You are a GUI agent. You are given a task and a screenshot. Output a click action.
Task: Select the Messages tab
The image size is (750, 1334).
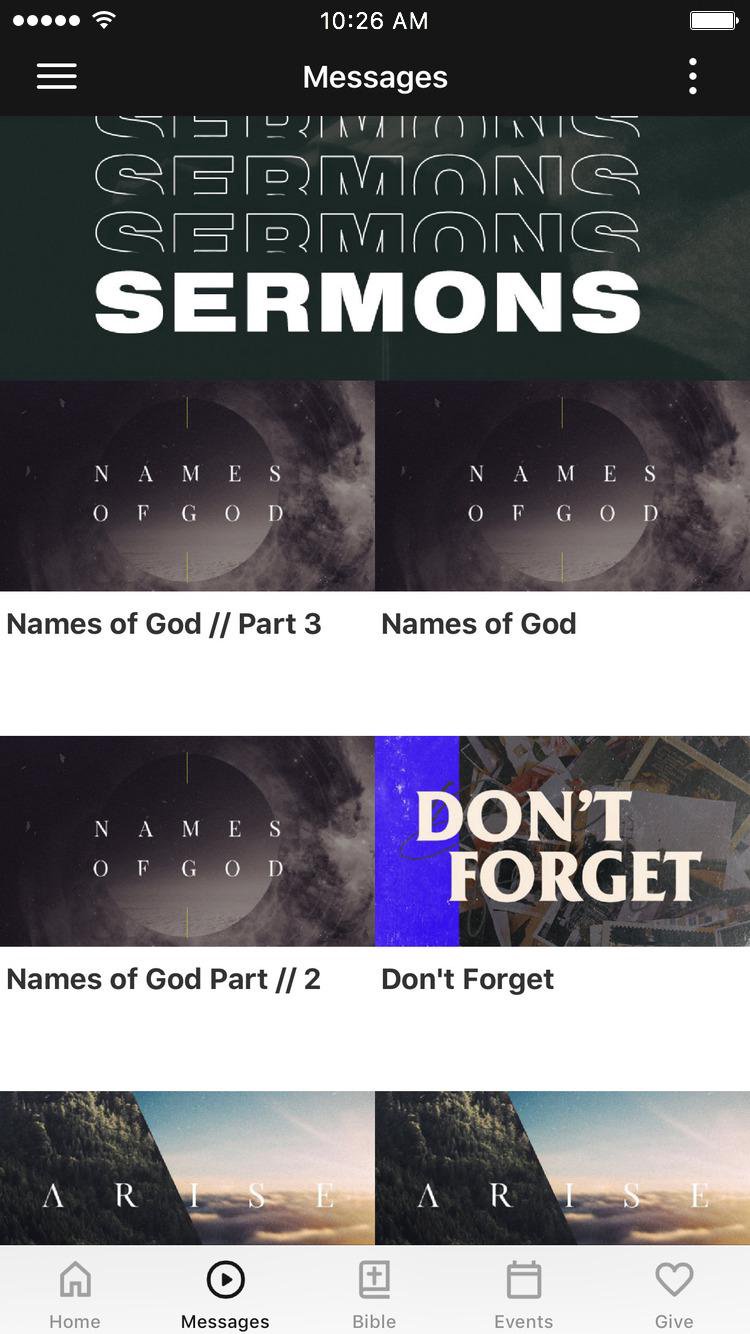pos(225,1292)
